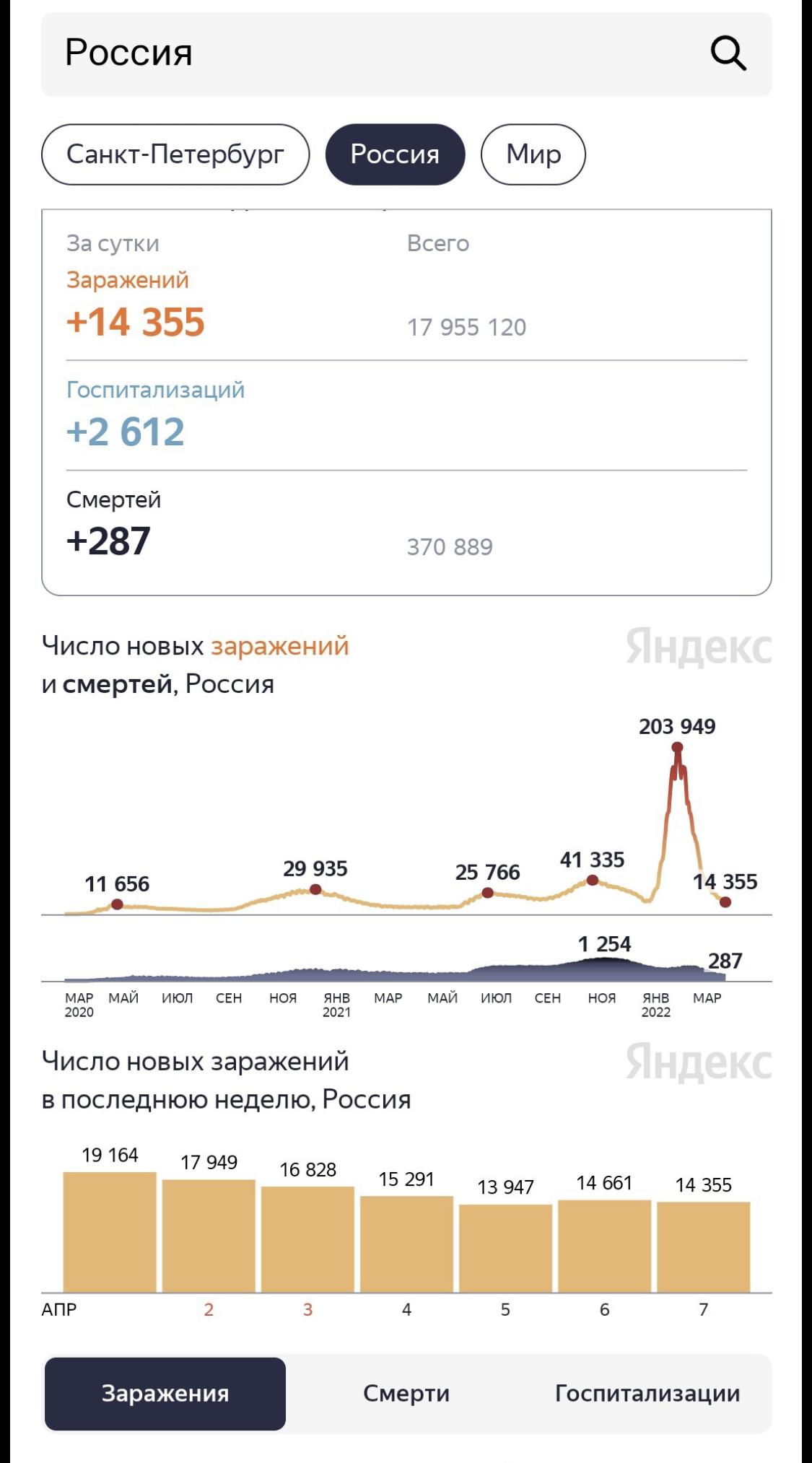Switch to the Заражения tab
Viewport: 812px width, 1463px height.
coord(165,1394)
